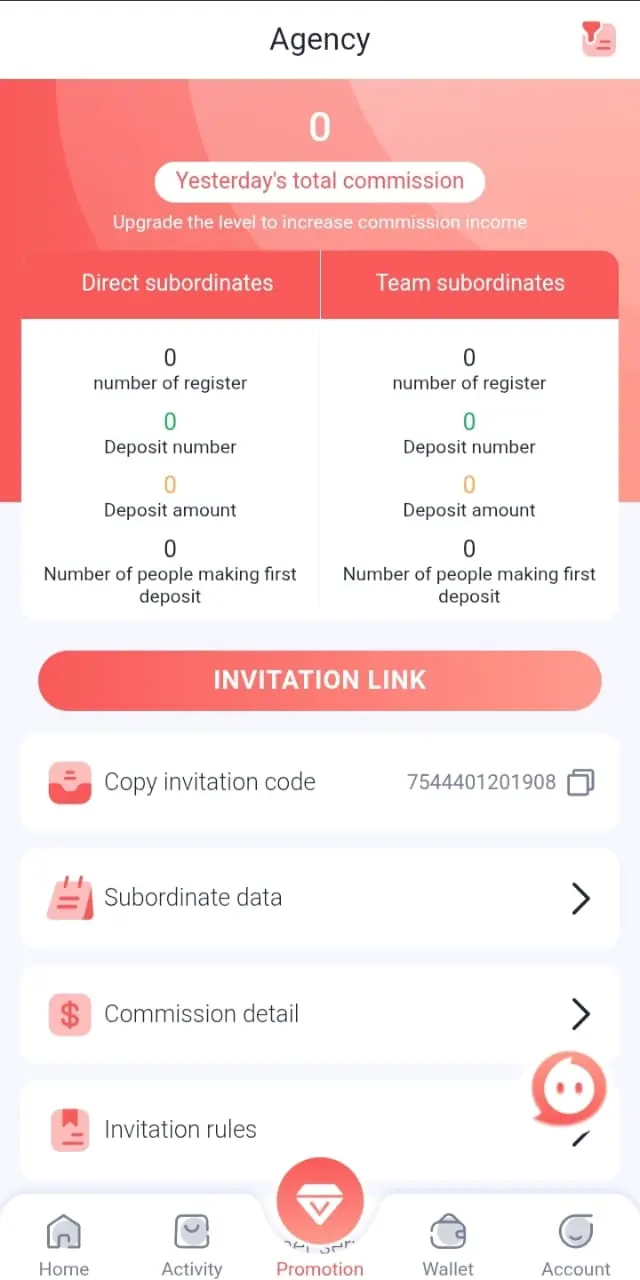Screen dimensions: 640x1280
Task: Tap the INVITATION LINK button
Action: coord(320,680)
